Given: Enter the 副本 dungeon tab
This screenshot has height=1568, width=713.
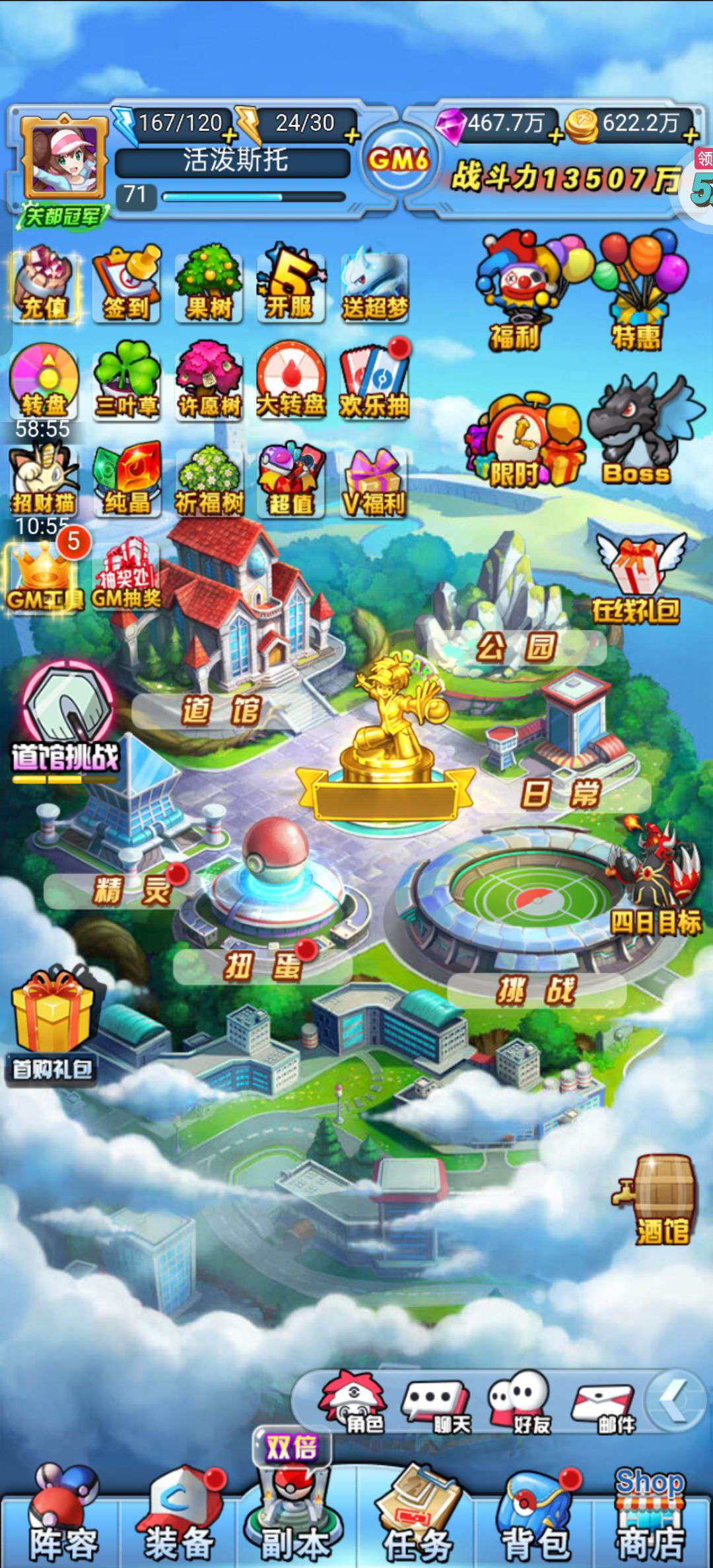Looking at the screenshot, I should (x=294, y=1513).
